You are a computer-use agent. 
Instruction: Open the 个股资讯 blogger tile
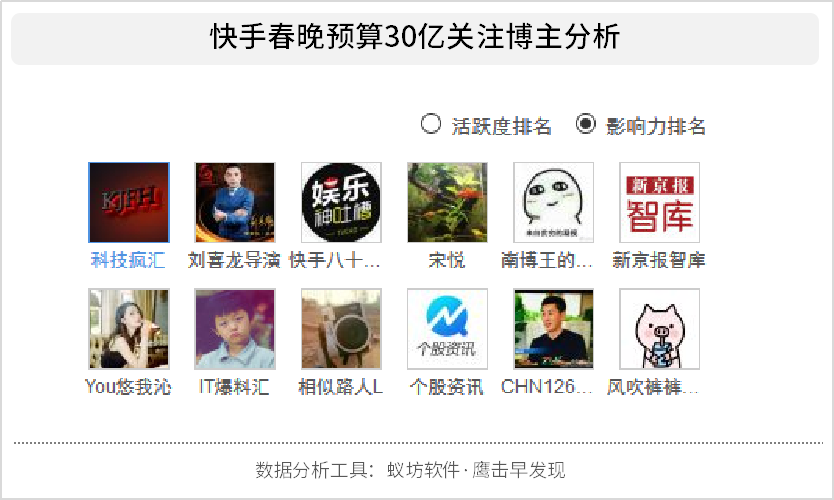pyautogui.click(x=447, y=329)
